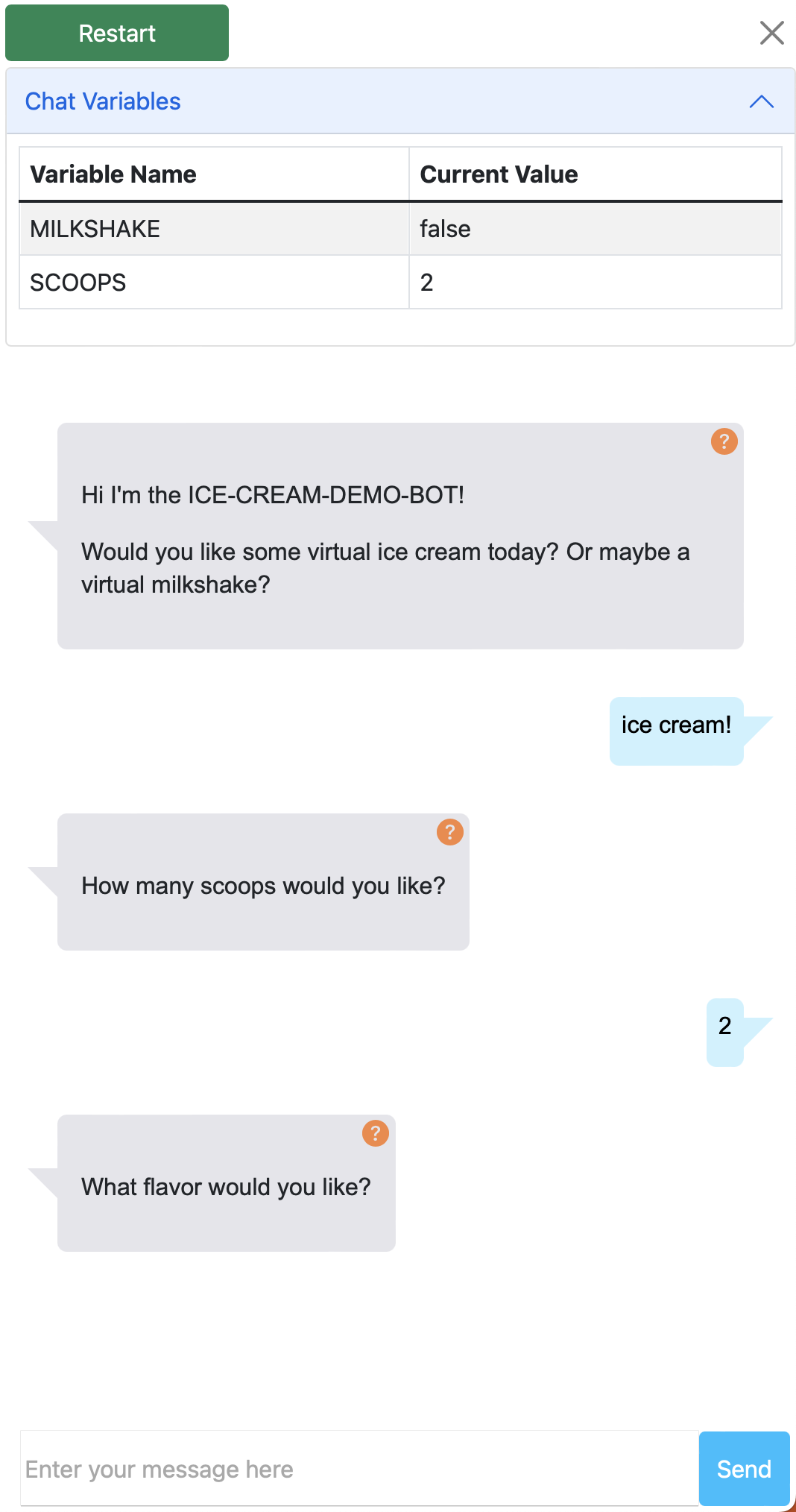796x1512 pixels.
Task: Open help icon on the flavor question
Action: [x=376, y=1133]
